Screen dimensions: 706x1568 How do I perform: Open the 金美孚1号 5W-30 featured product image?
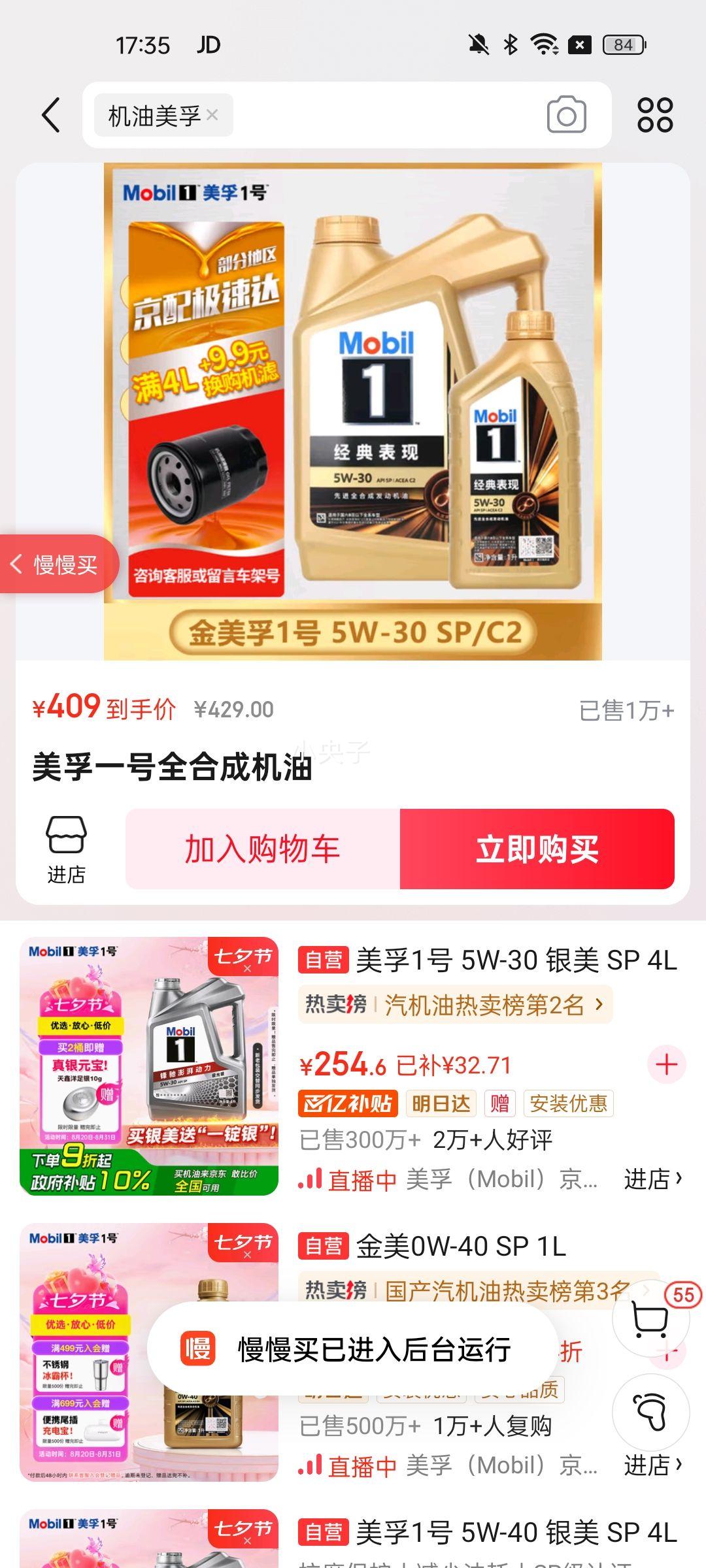point(353,412)
